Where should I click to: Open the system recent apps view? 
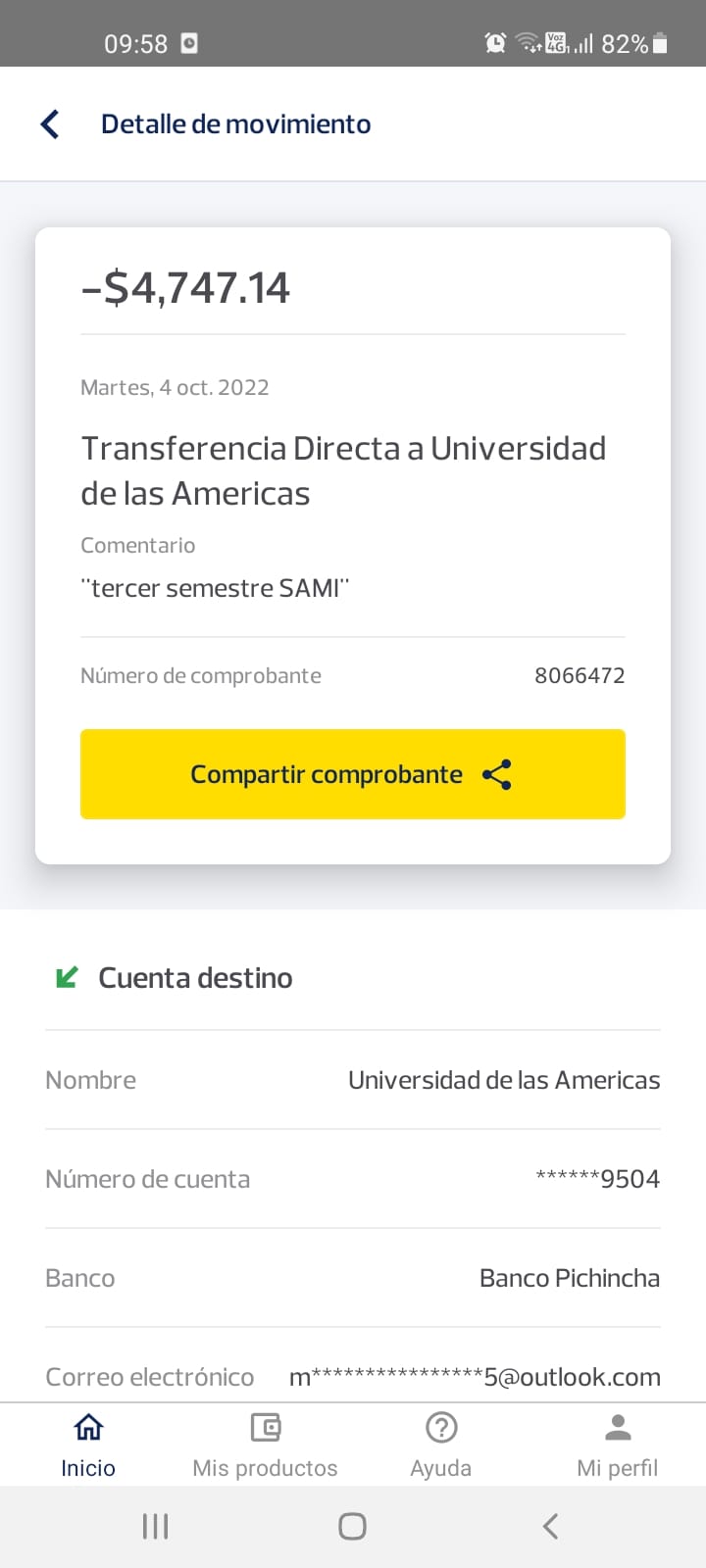coord(155,1526)
